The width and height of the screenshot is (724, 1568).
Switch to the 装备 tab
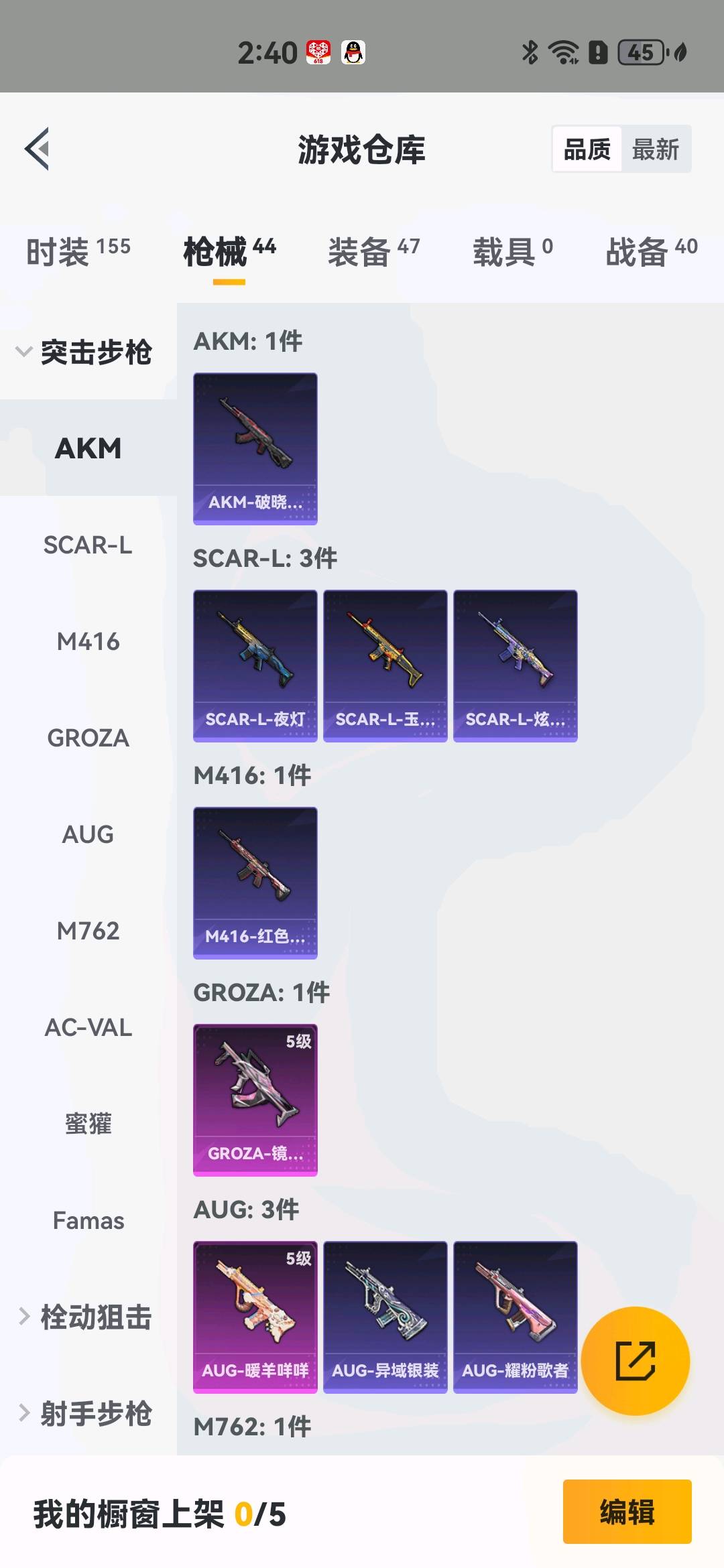[373, 252]
